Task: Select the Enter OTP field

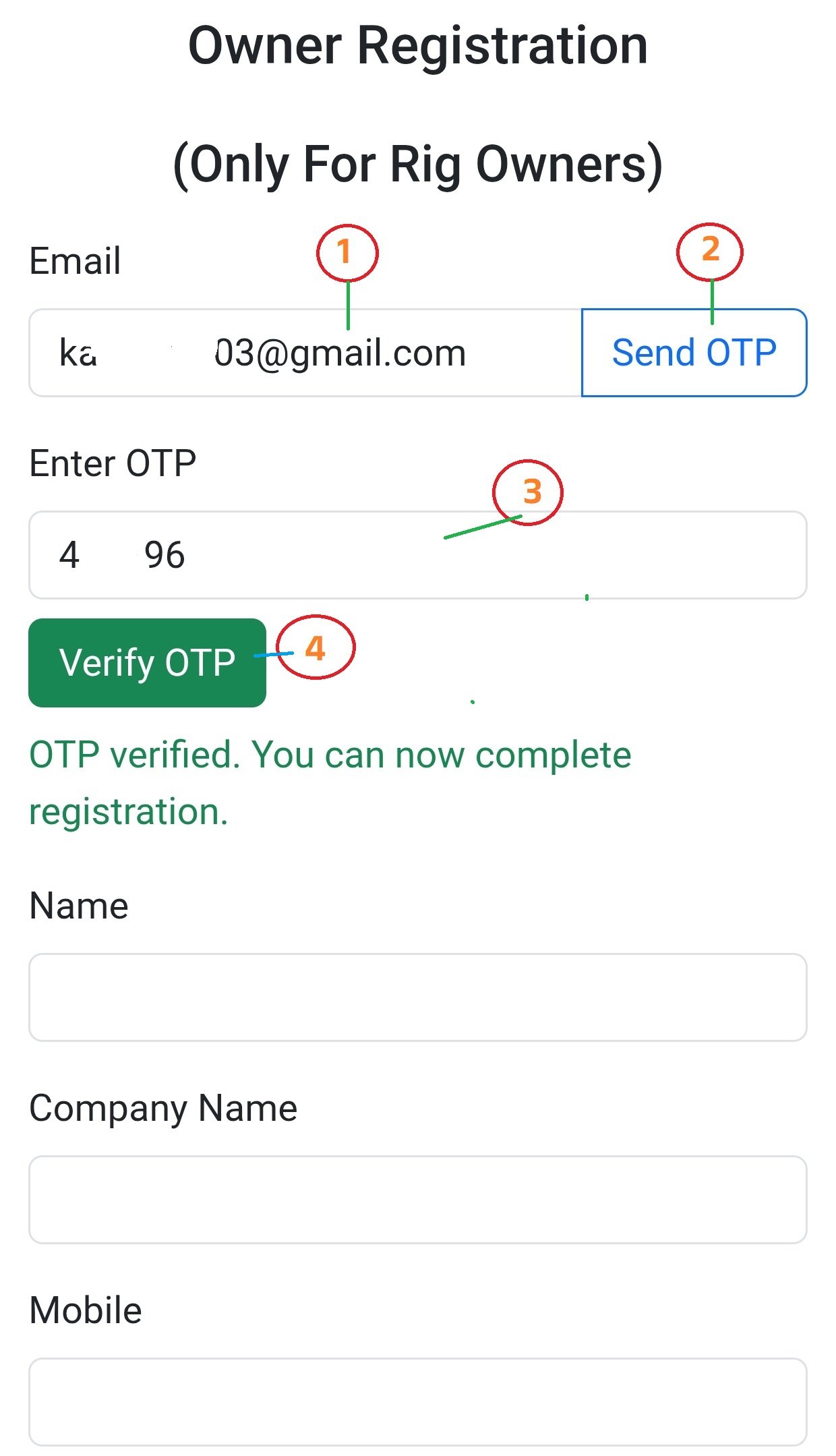Action: coord(417,555)
